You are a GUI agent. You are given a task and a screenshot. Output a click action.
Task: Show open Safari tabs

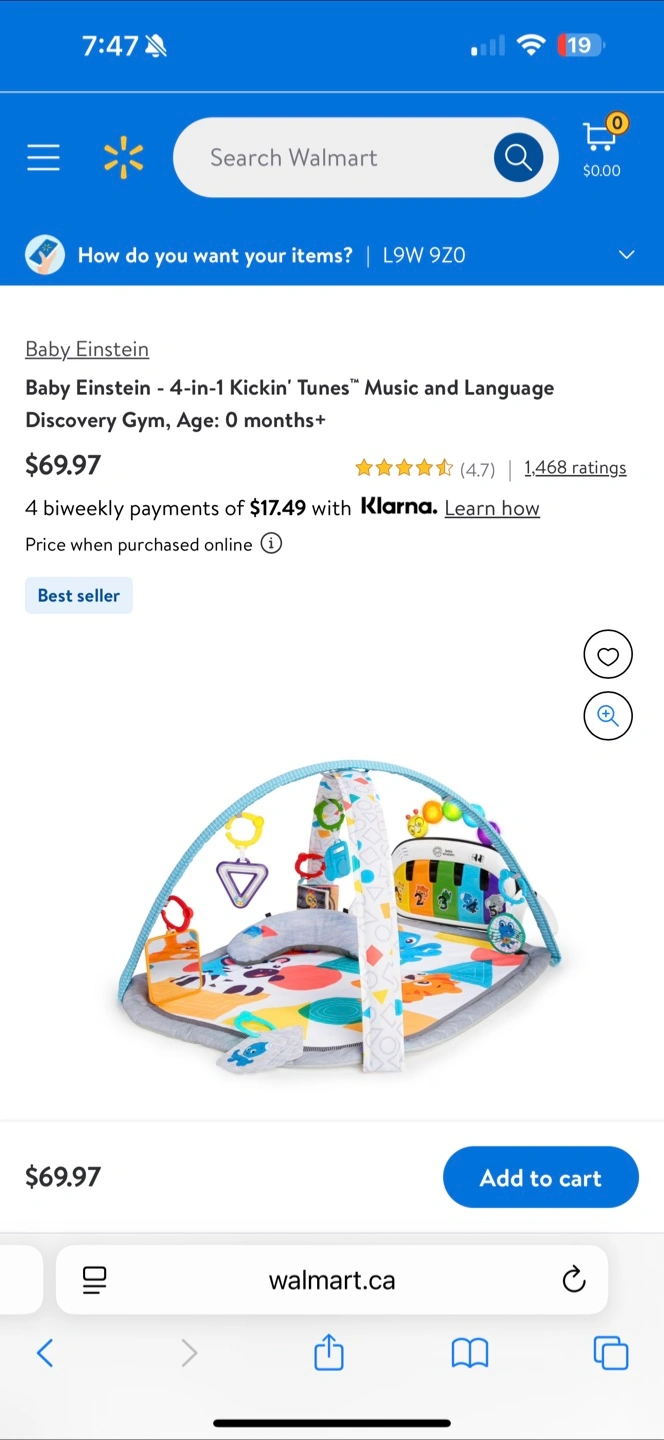point(611,1353)
